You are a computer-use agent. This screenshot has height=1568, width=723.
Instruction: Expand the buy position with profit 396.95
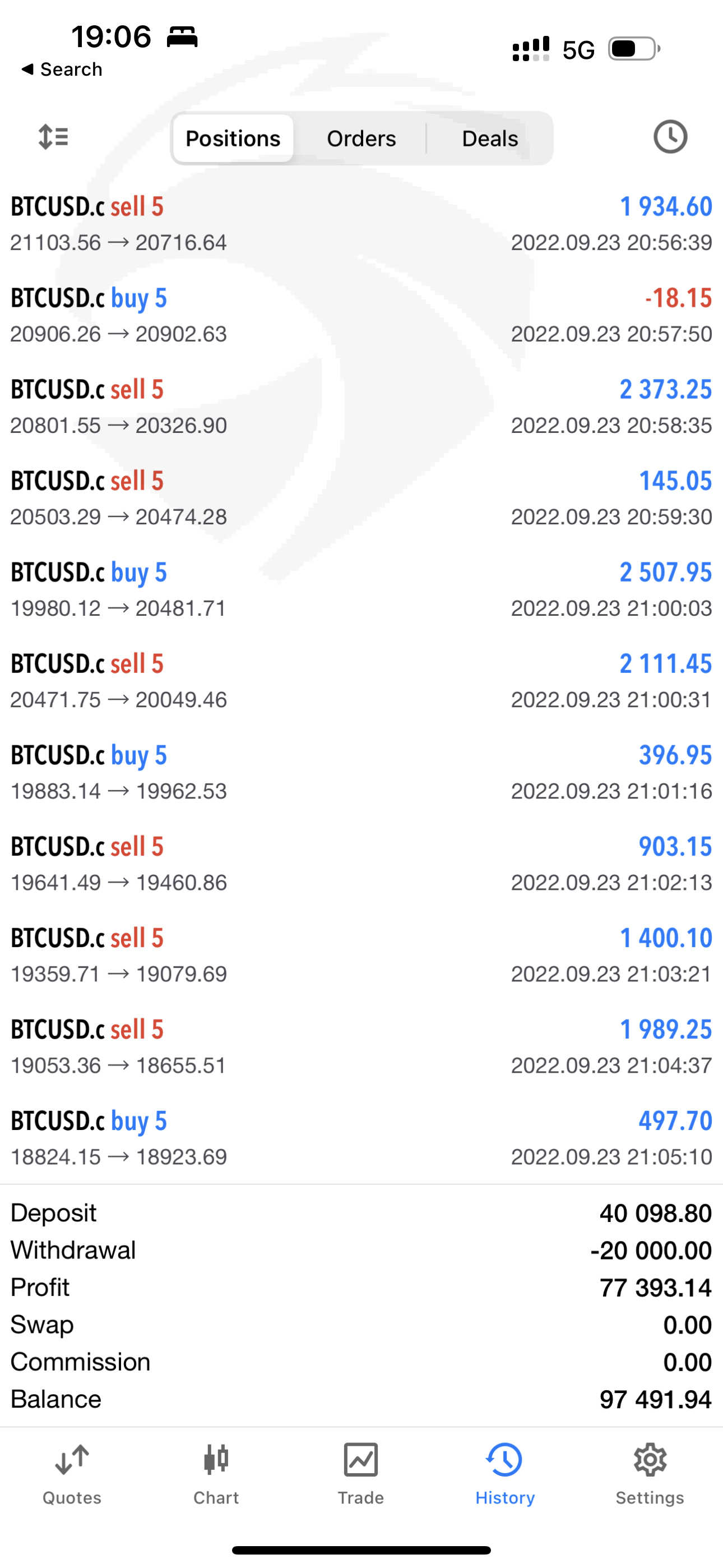(361, 772)
